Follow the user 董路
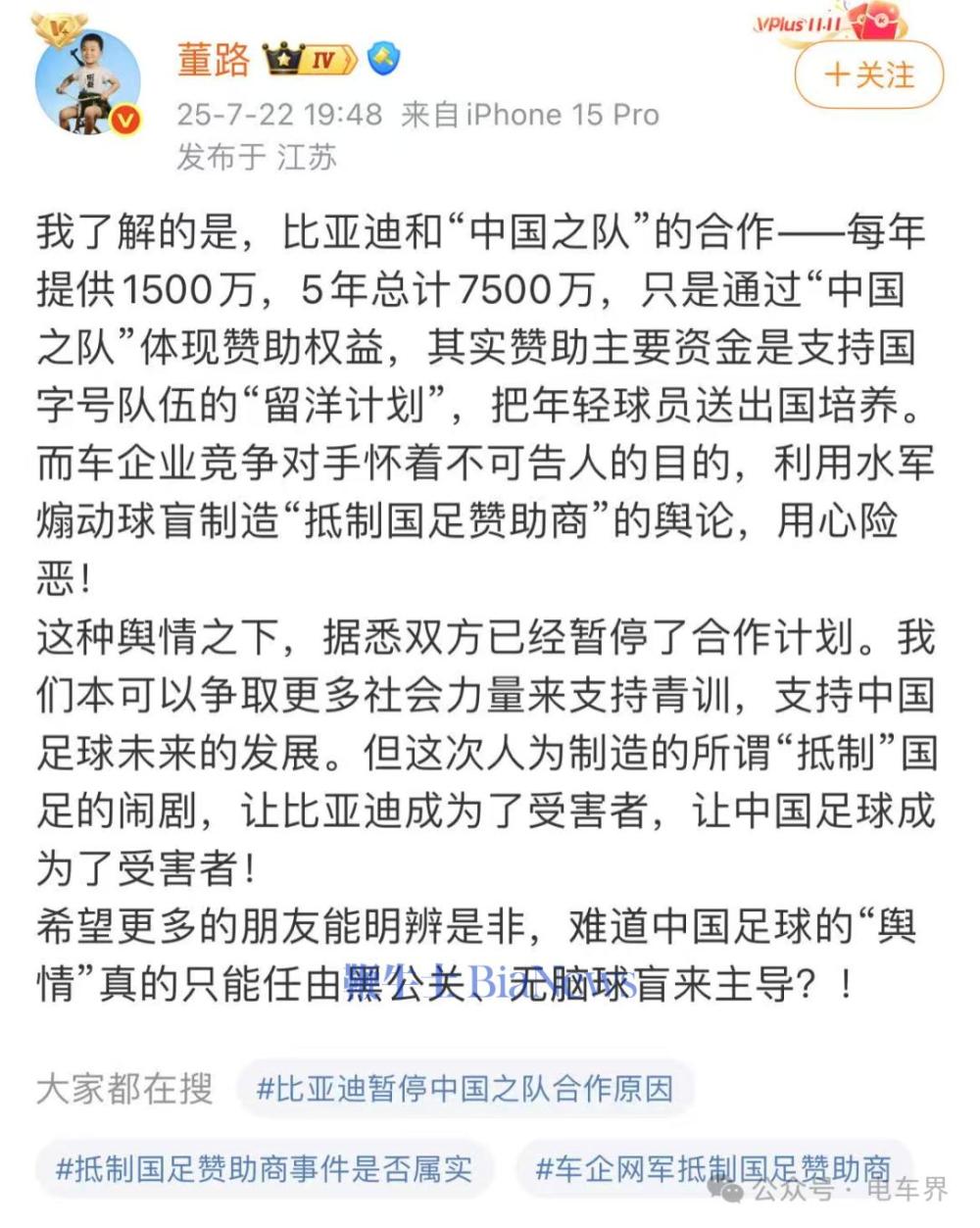Viewport: 980px width, 1228px height. coord(868,75)
